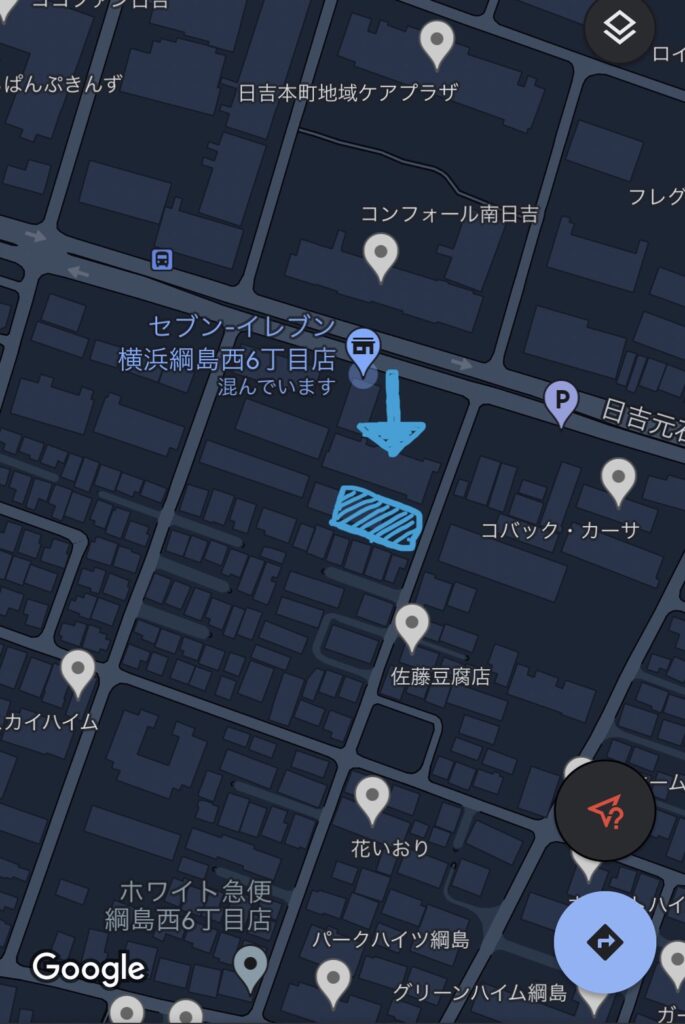Open the コンフォール南日吉 pin
The width and height of the screenshot is (685, 1024).
point(380,254)
